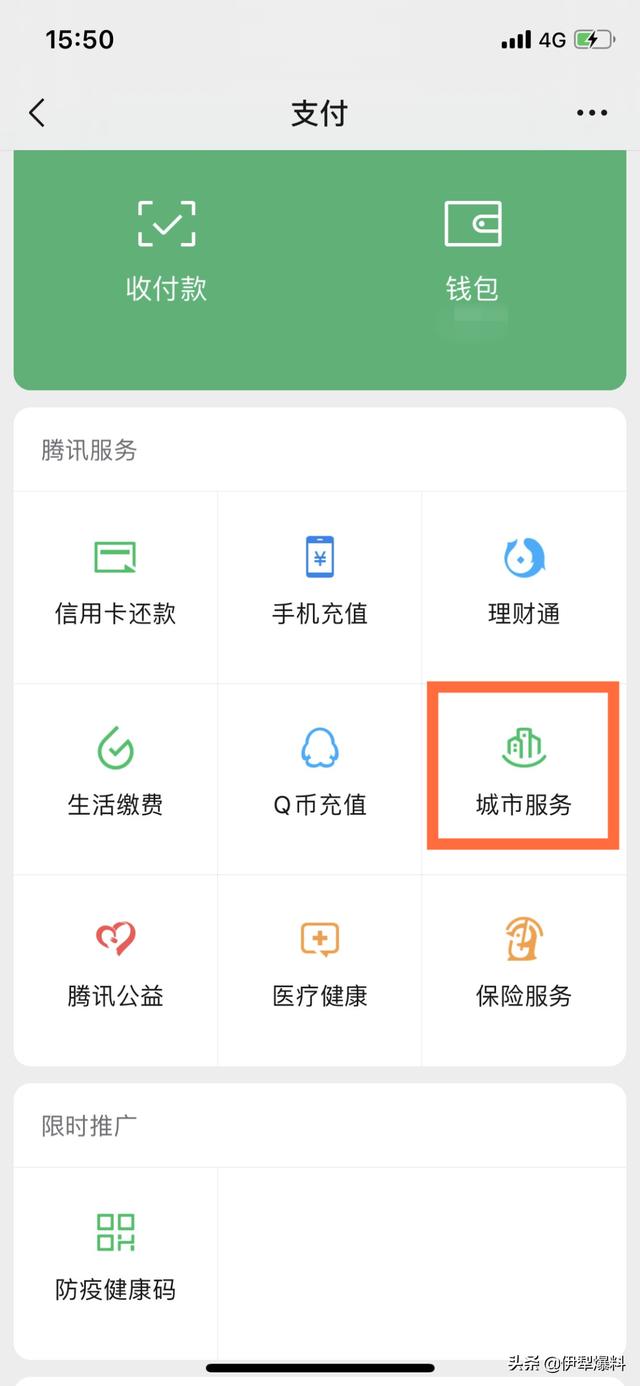Tap 城市服务 city services
This screenshot has height=1386, width=640.
pyautogui.click(x=523, y=771)
